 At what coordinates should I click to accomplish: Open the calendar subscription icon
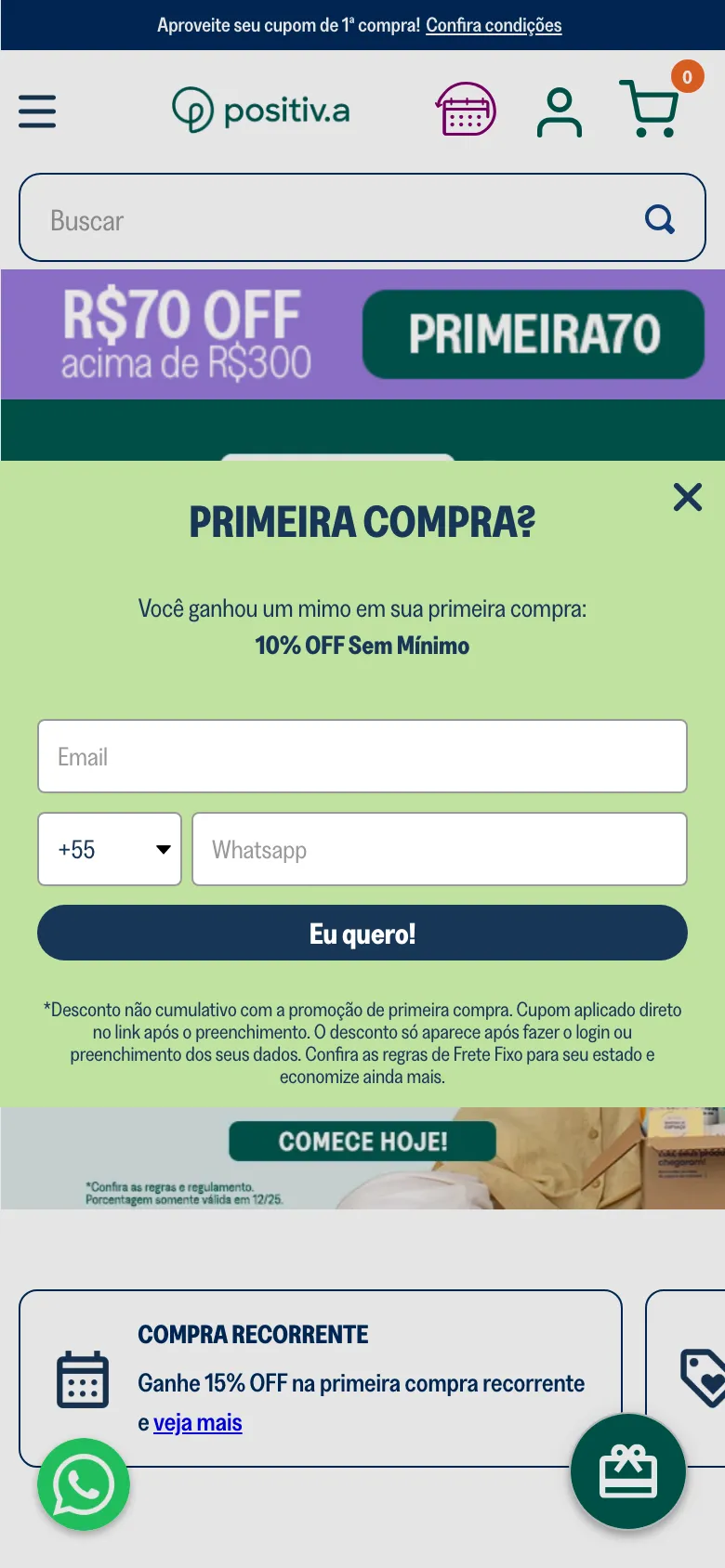click(x=466, y=111)
